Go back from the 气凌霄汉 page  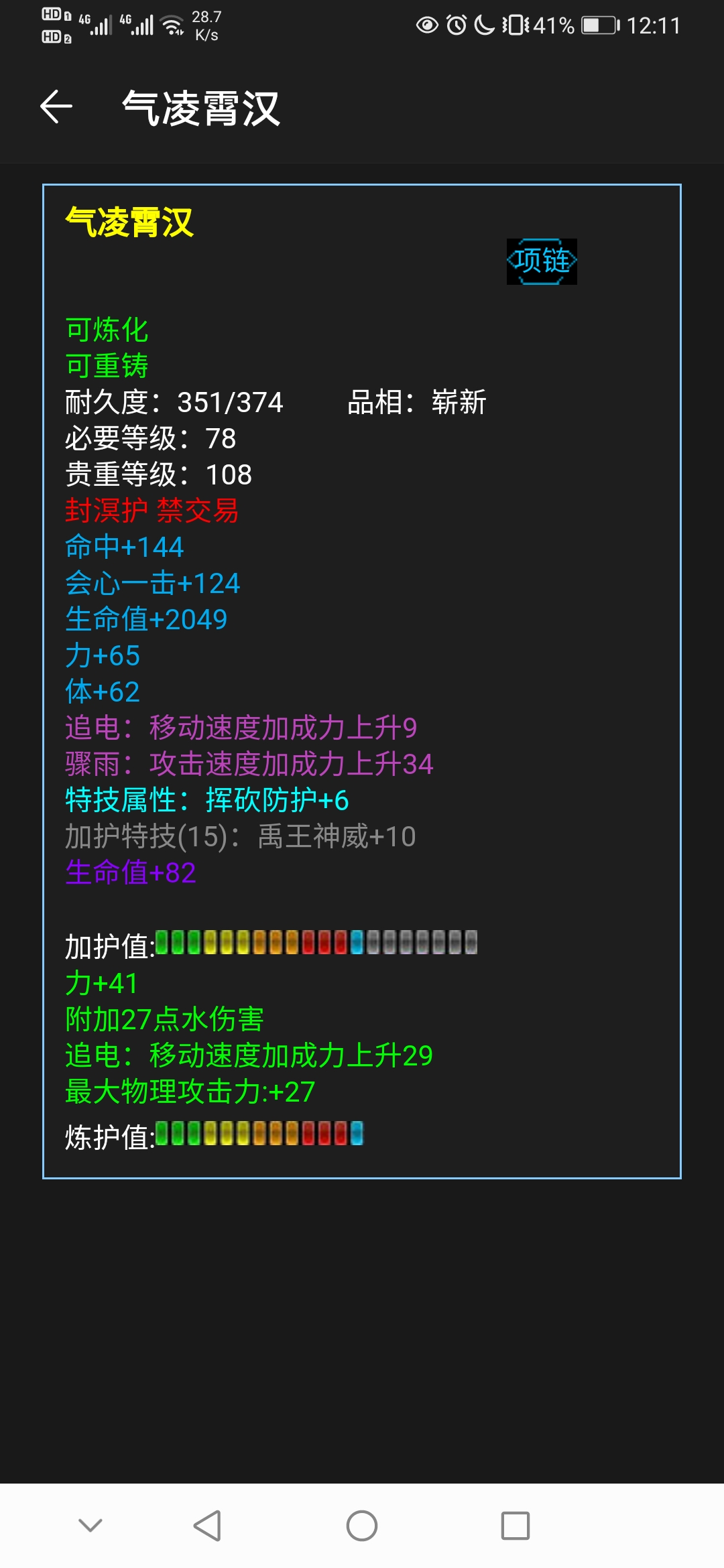(56, 107)
